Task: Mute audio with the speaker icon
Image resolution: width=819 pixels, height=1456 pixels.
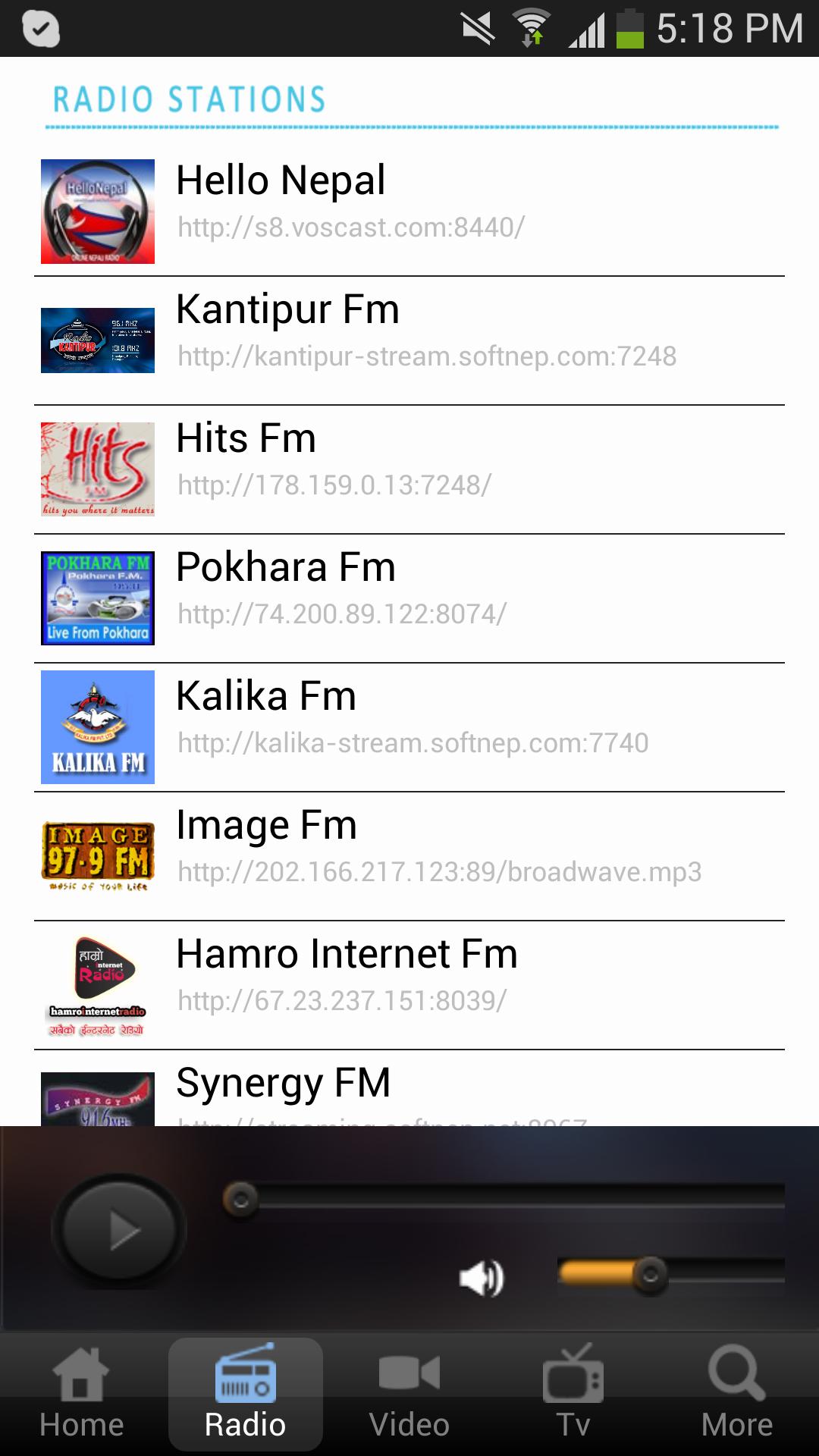Action: 481,1279
